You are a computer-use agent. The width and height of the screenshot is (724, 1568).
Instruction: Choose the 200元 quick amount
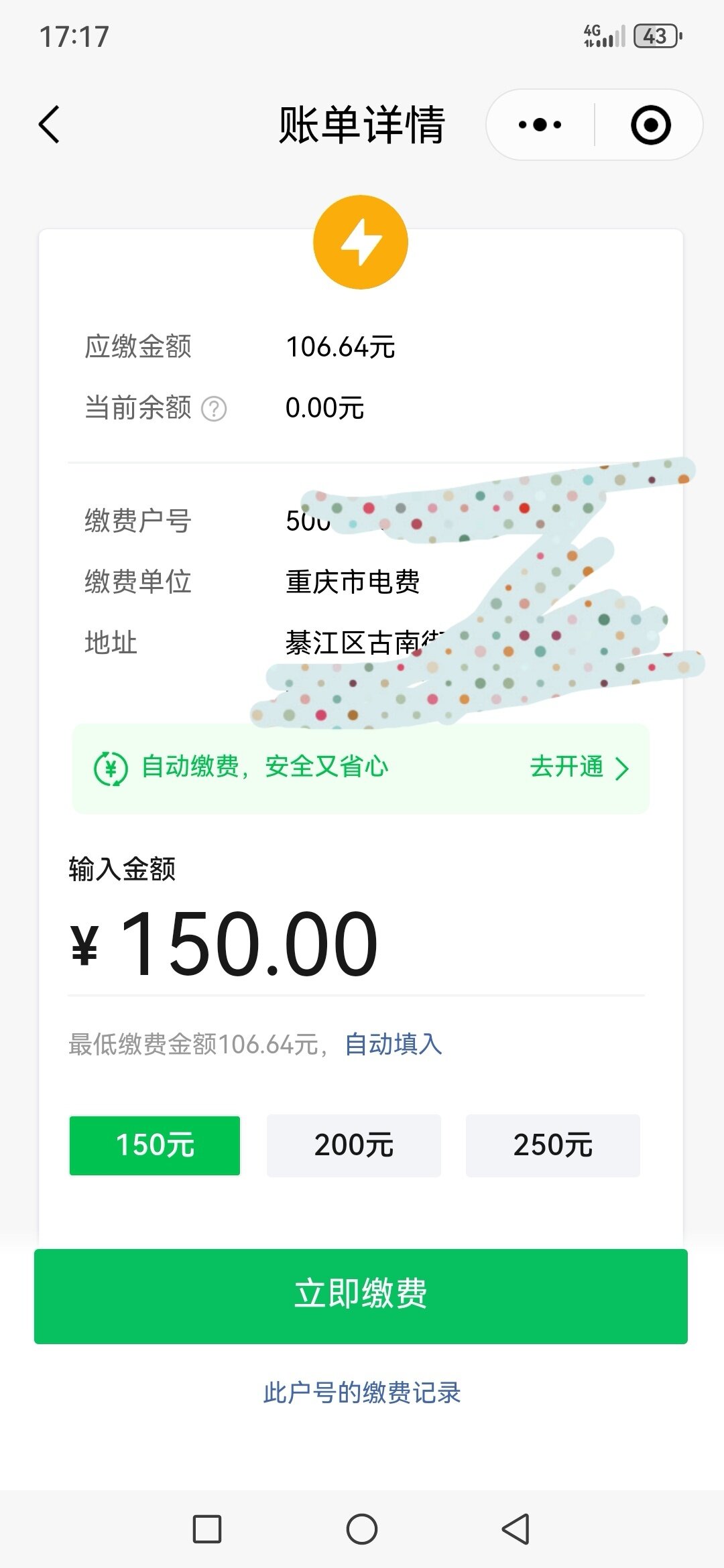(354, 1145)
